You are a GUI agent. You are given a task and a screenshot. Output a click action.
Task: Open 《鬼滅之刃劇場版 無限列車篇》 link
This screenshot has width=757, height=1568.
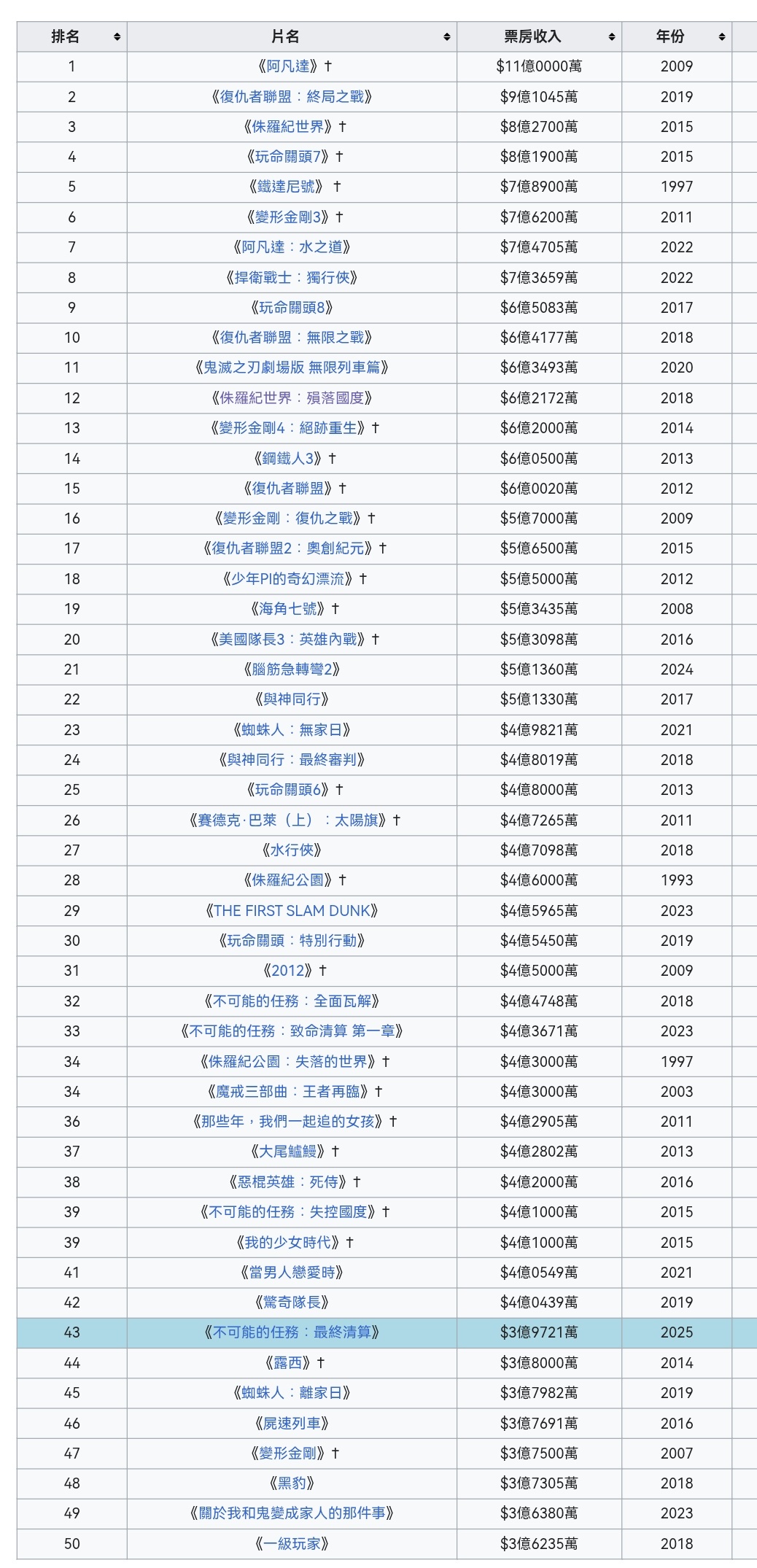(x=292, y=368)
